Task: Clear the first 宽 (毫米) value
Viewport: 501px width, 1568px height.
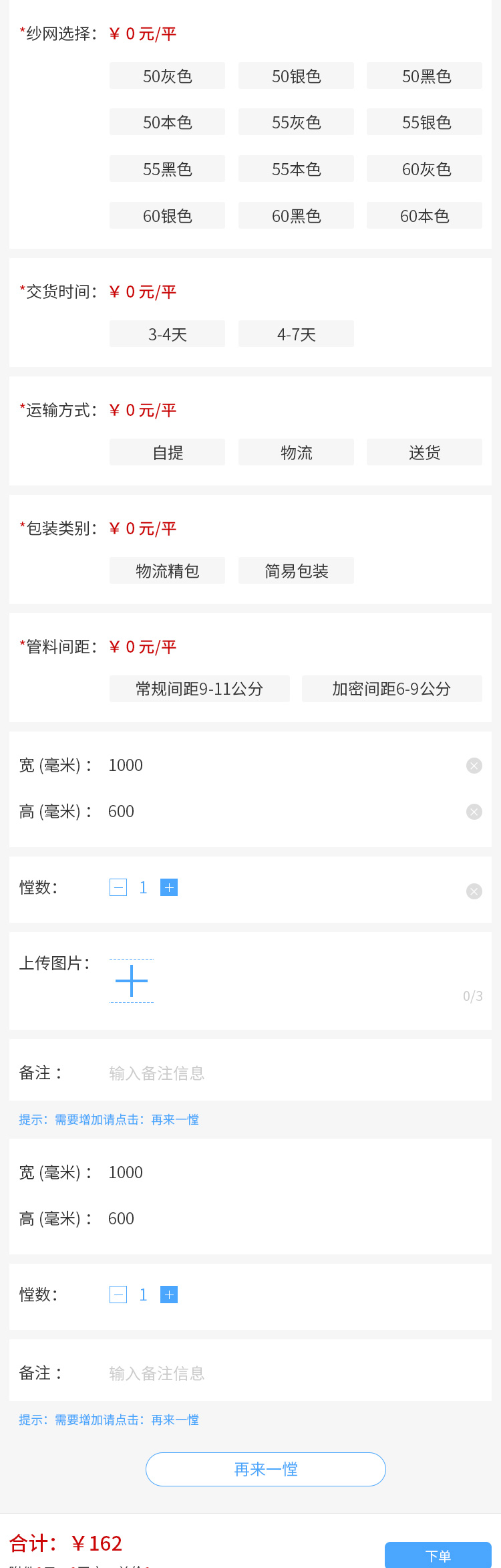Action: (x=474, y=766)
